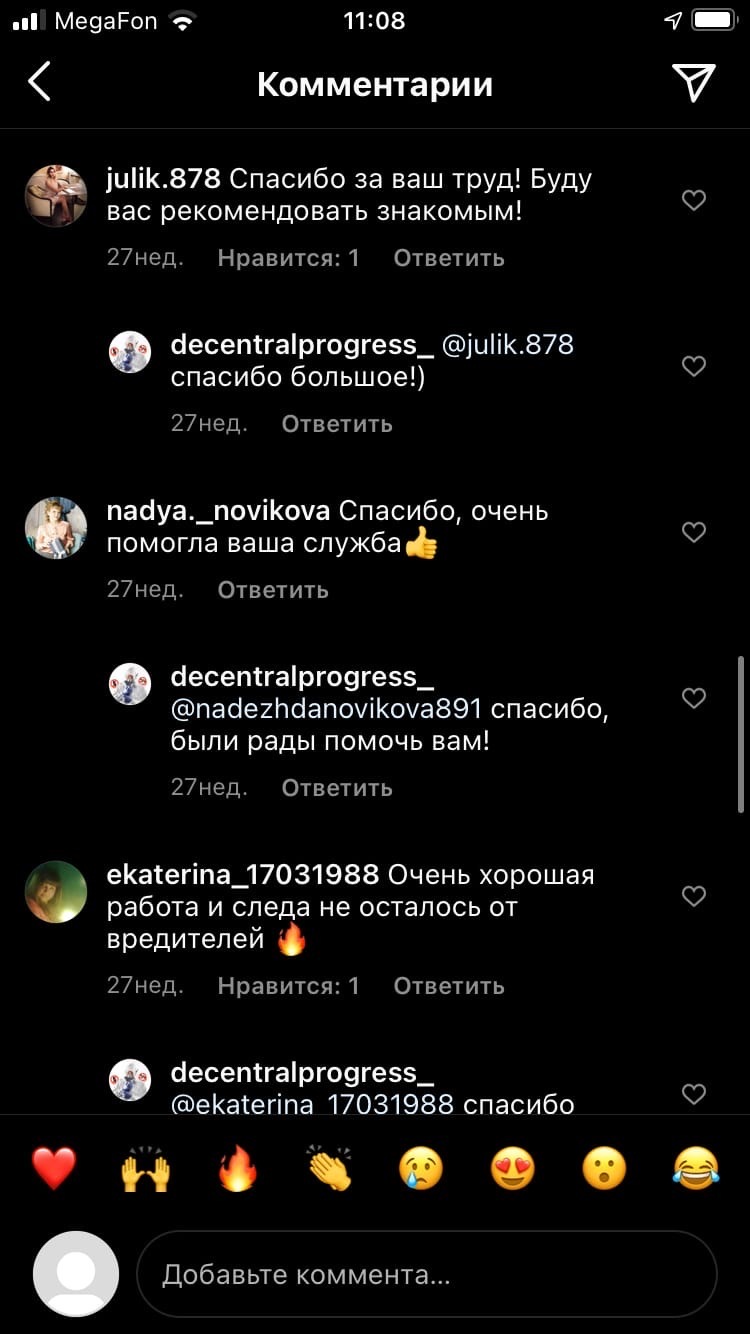
Task: Like ekaterina_17031988's comment
Action: (694, 896)
